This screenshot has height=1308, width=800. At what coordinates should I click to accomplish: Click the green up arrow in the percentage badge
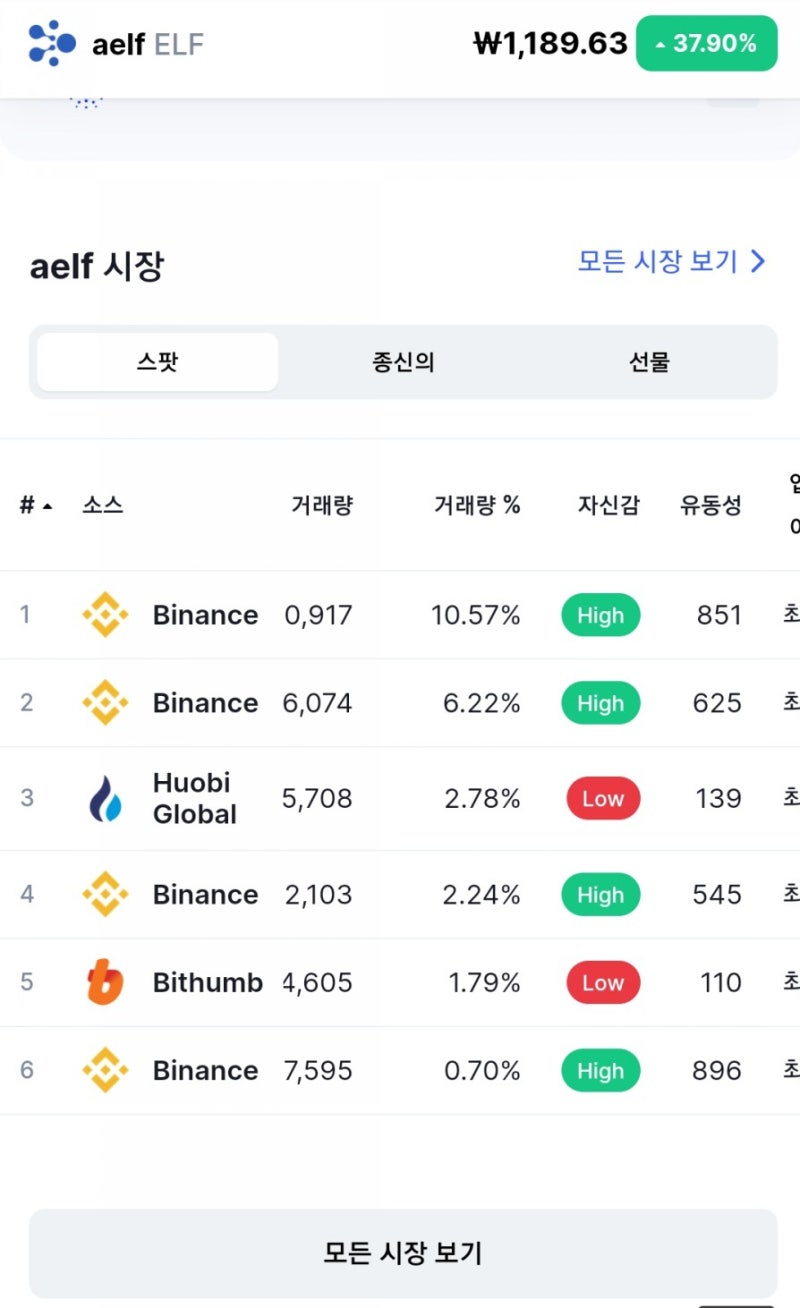point(663,43)
